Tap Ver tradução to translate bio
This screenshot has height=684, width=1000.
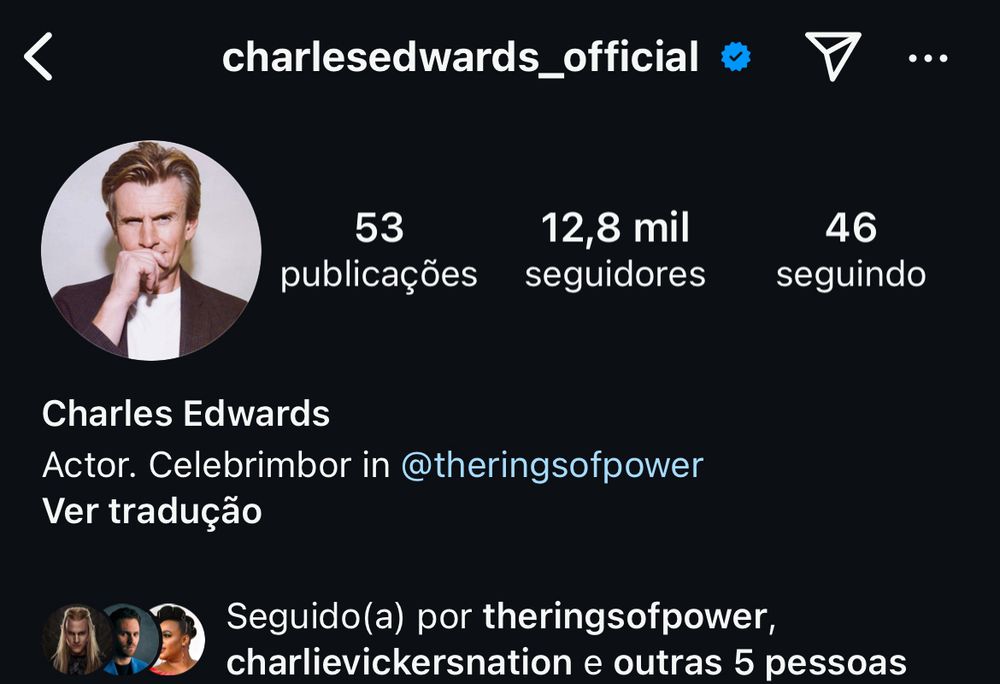pos(152,511)
